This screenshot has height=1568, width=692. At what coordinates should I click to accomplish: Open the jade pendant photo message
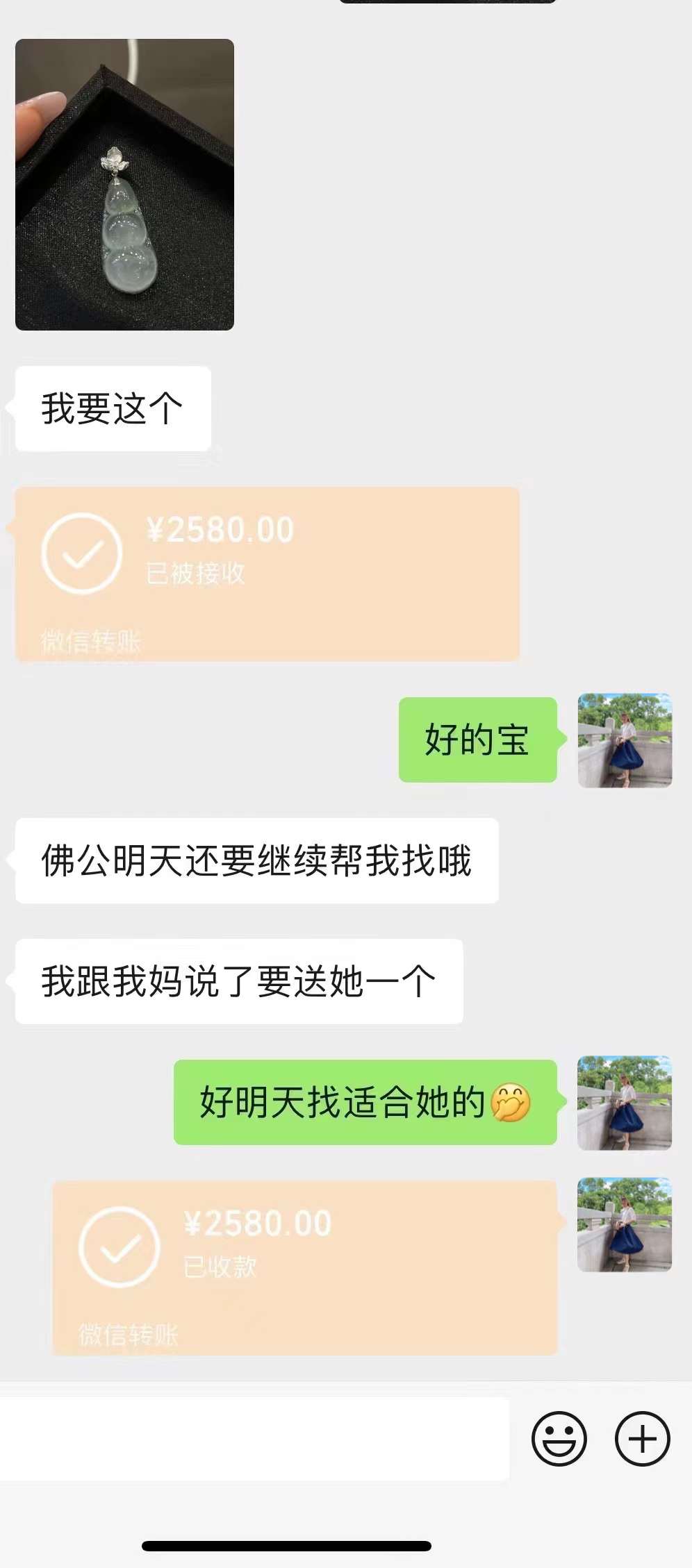(124, 185)
